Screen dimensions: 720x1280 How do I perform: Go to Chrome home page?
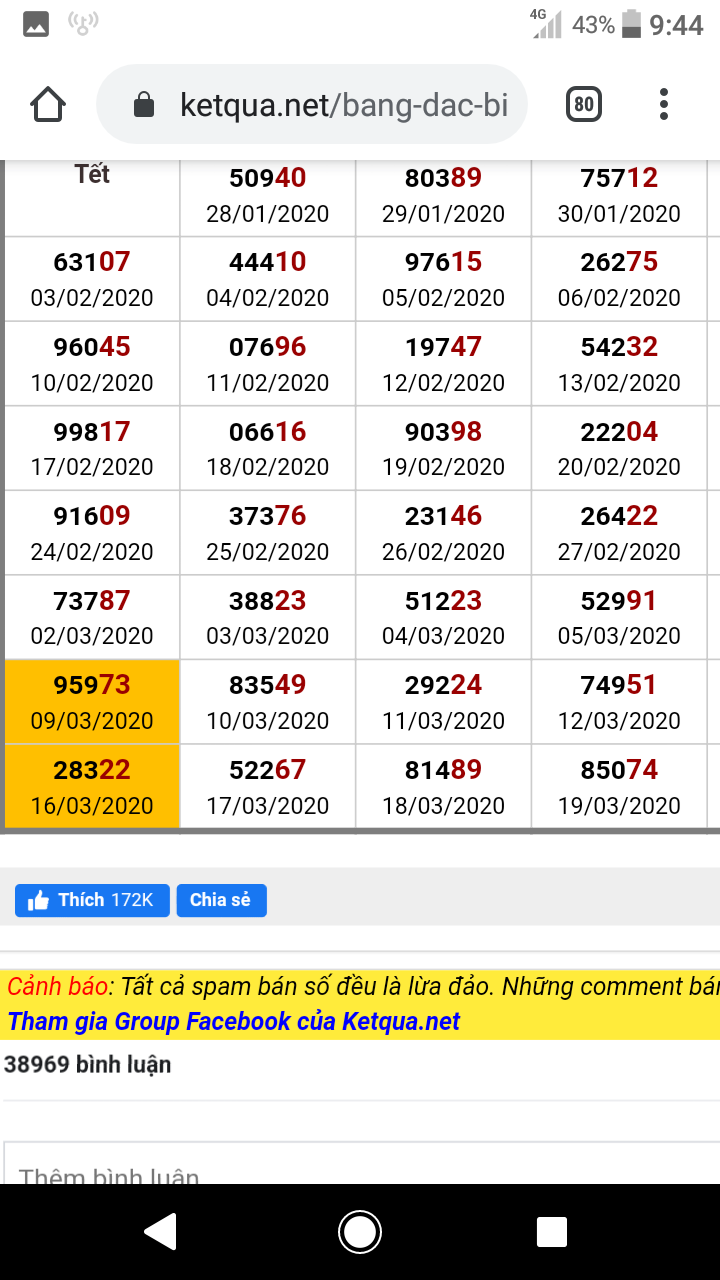48,104
